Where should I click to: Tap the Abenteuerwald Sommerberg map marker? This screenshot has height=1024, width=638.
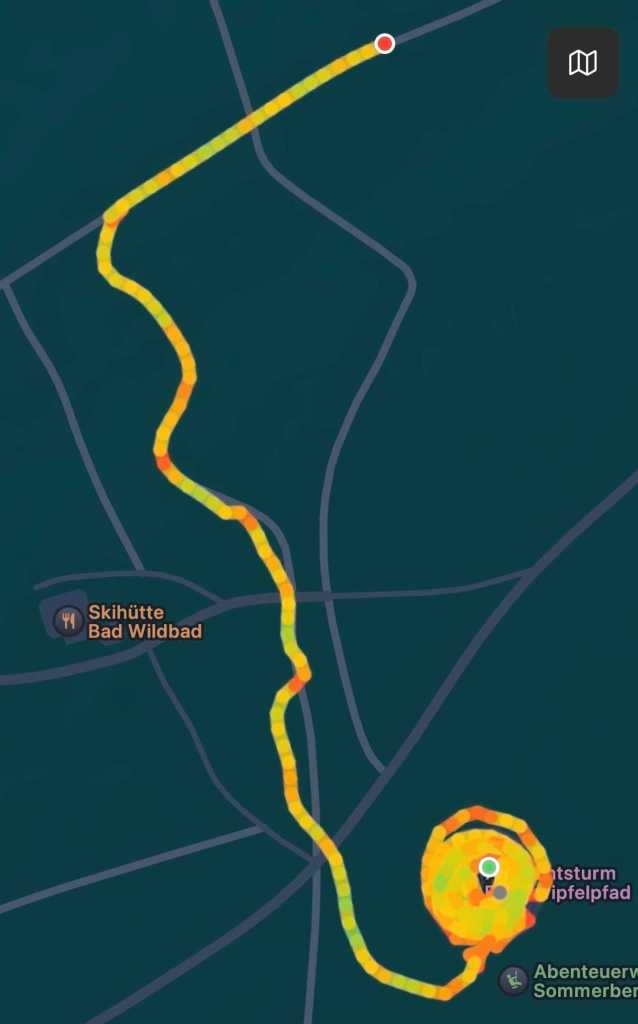point(514,980)
